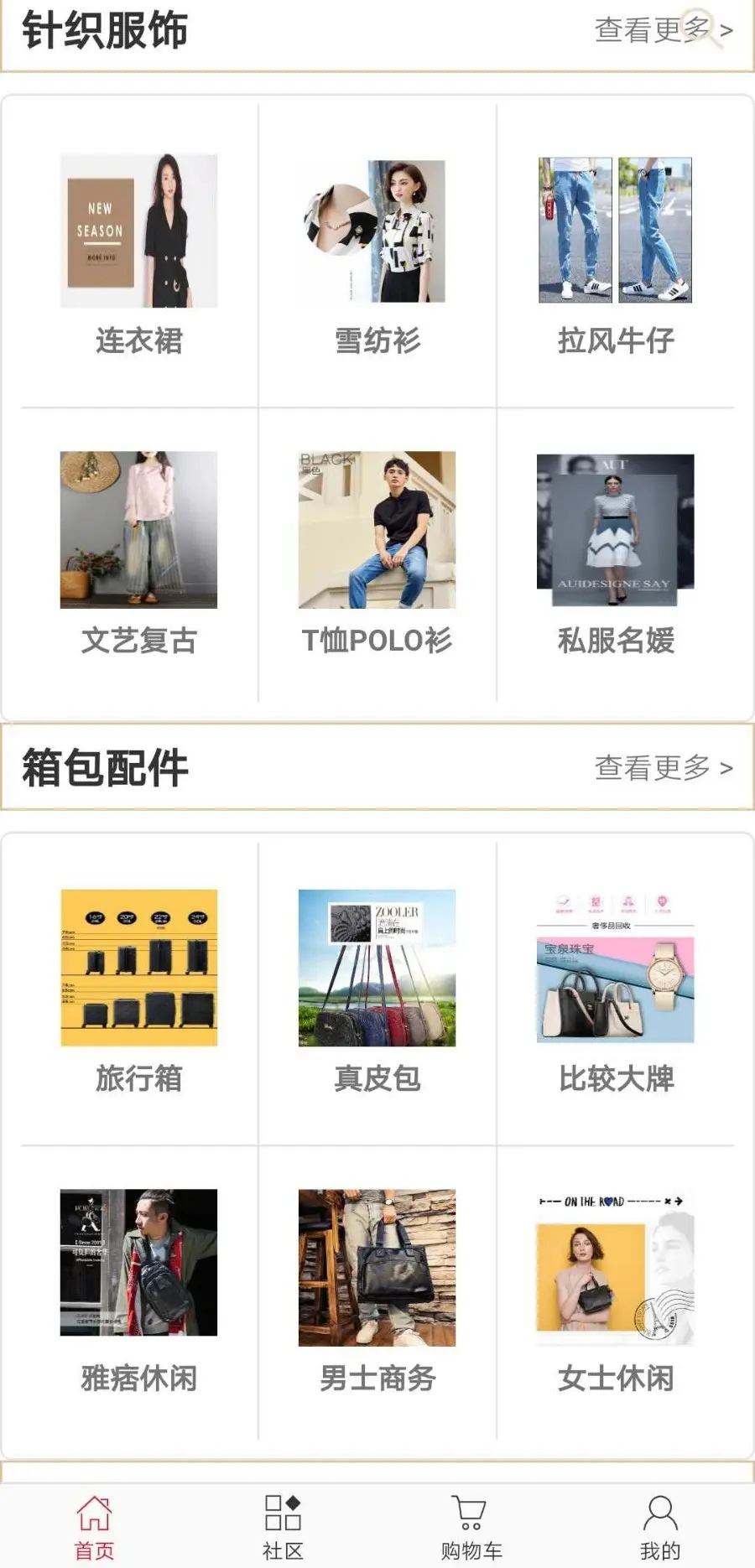View the 文艺复古 category

pos(138,552)
